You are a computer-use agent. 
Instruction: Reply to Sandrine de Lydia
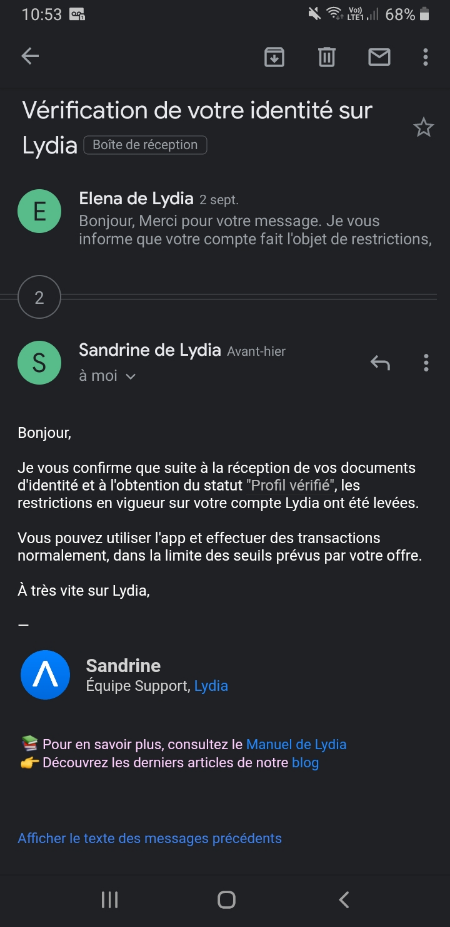coord(380,362)
